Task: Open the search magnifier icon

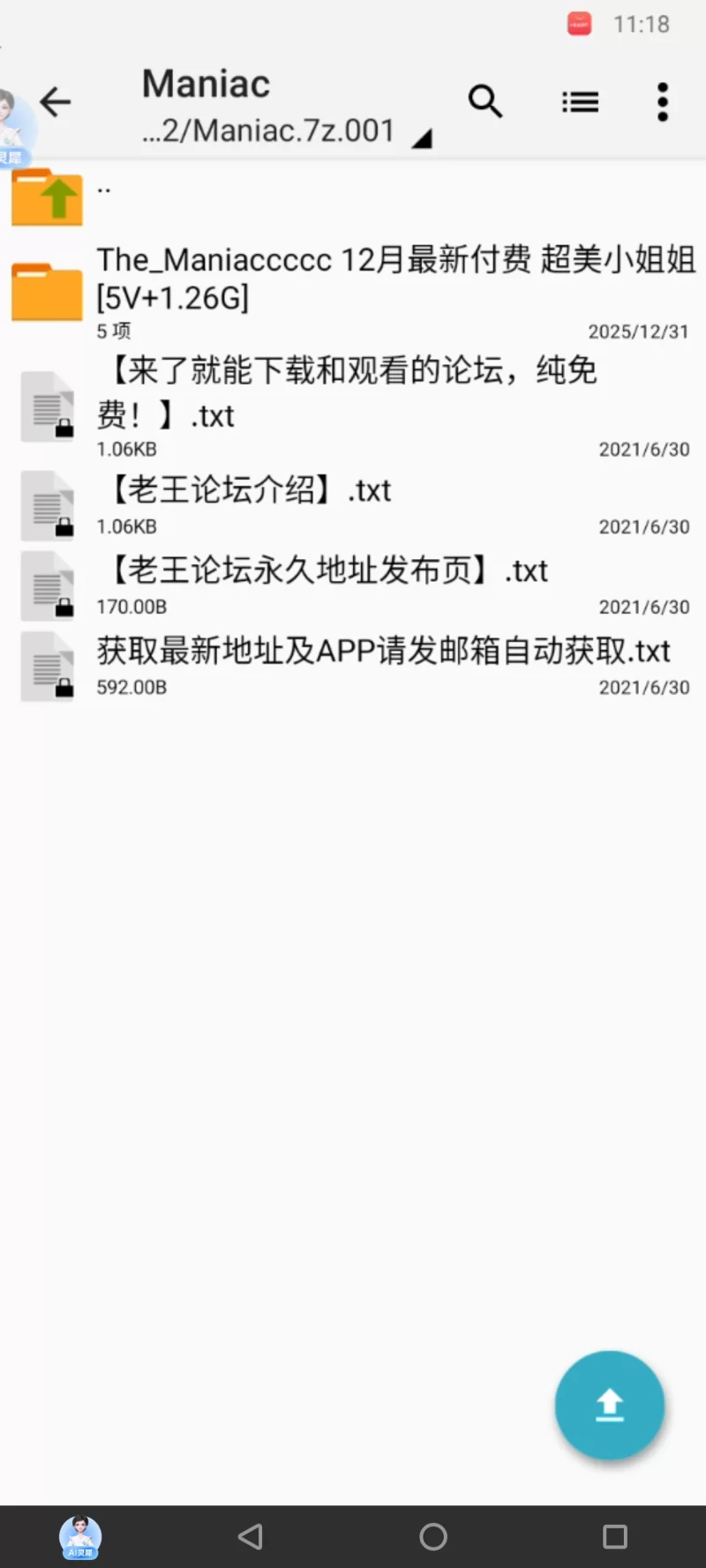Action: click(x=484, y=102)
